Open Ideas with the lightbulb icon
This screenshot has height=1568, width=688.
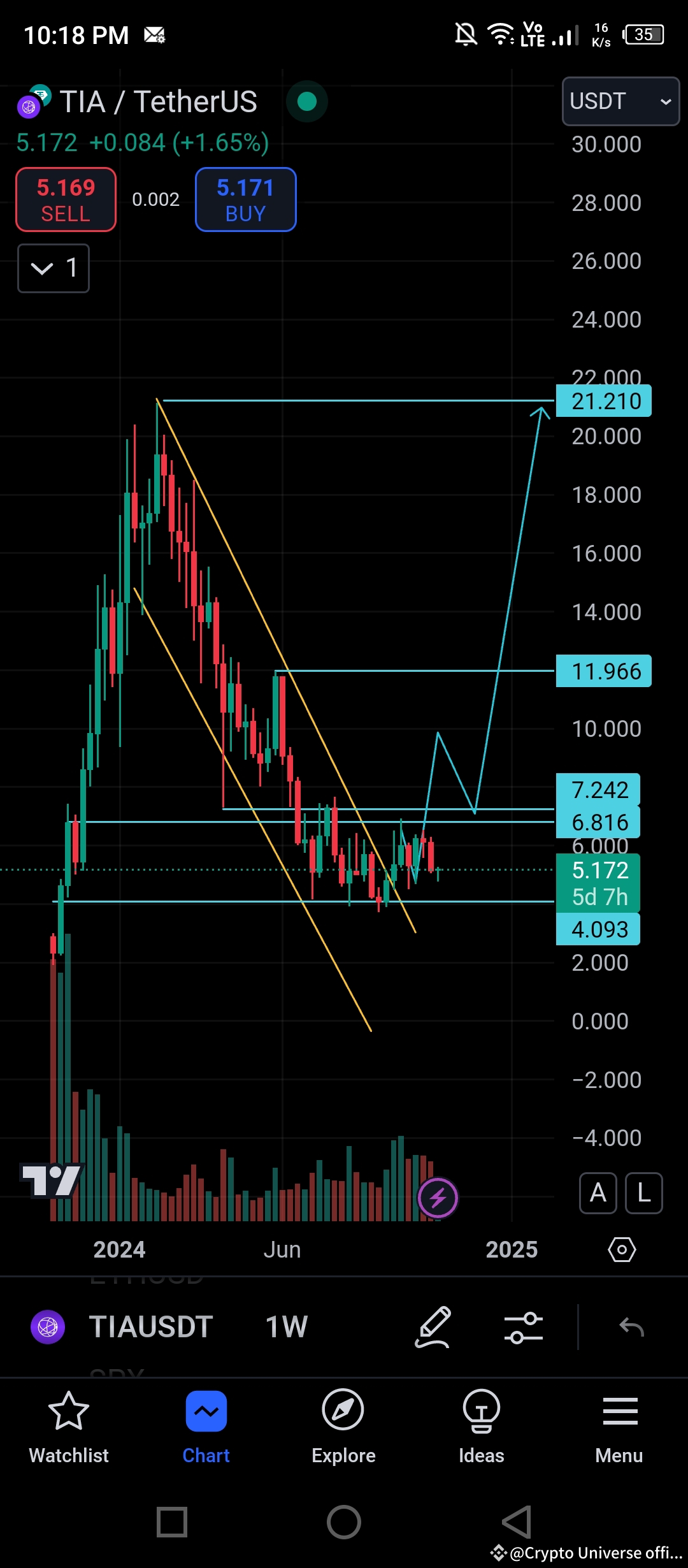tap(481, 1412)
